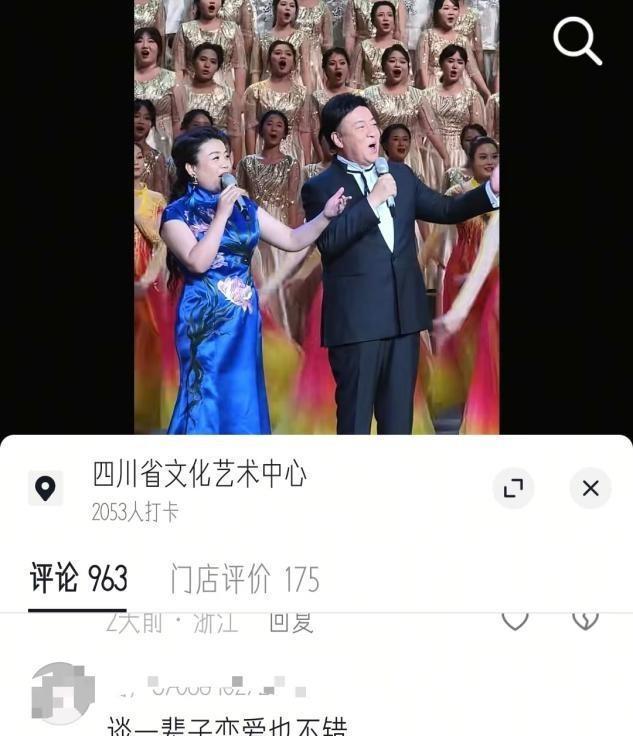Like the comment from 浙江

click(515, 620)
